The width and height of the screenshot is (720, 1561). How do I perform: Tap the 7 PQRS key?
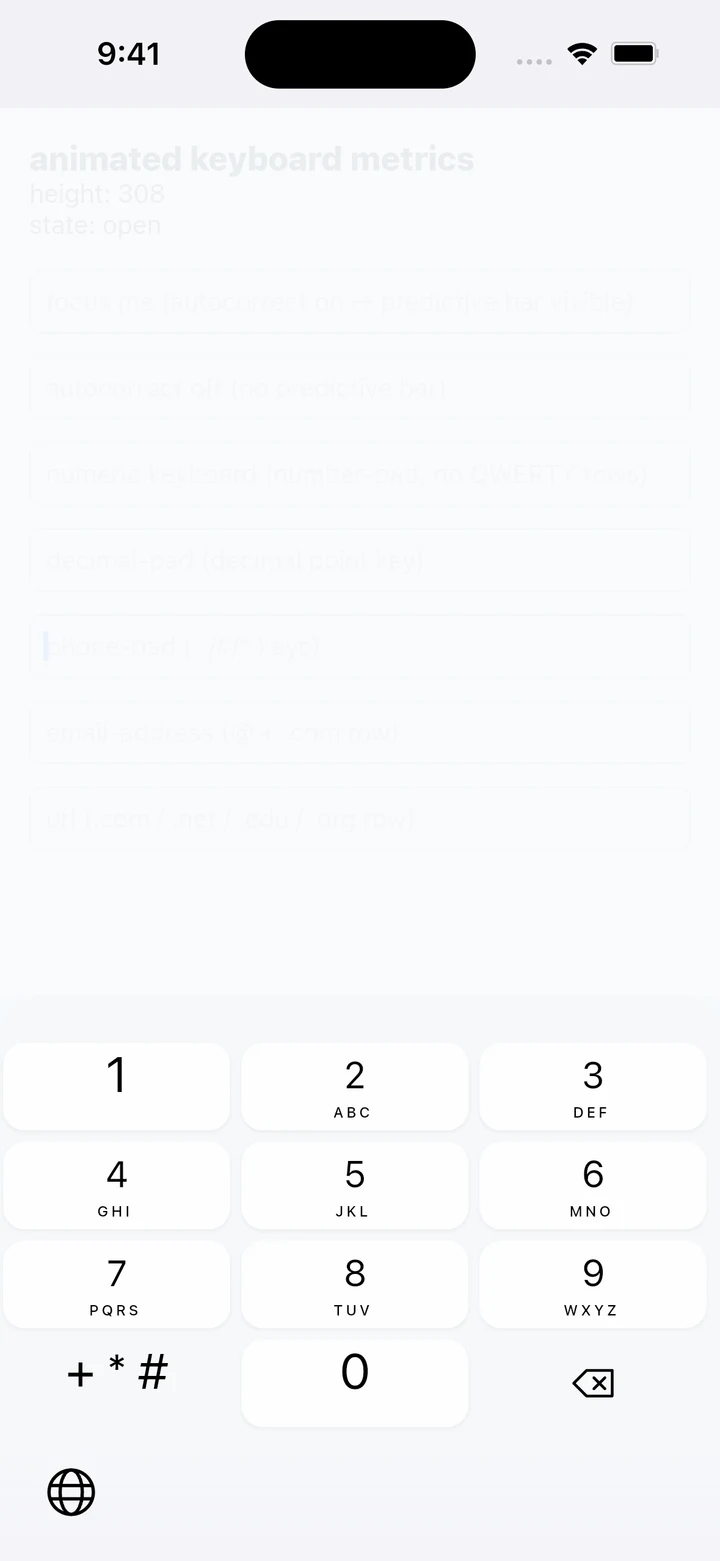pyautogui.click(x=117, y=1284)
